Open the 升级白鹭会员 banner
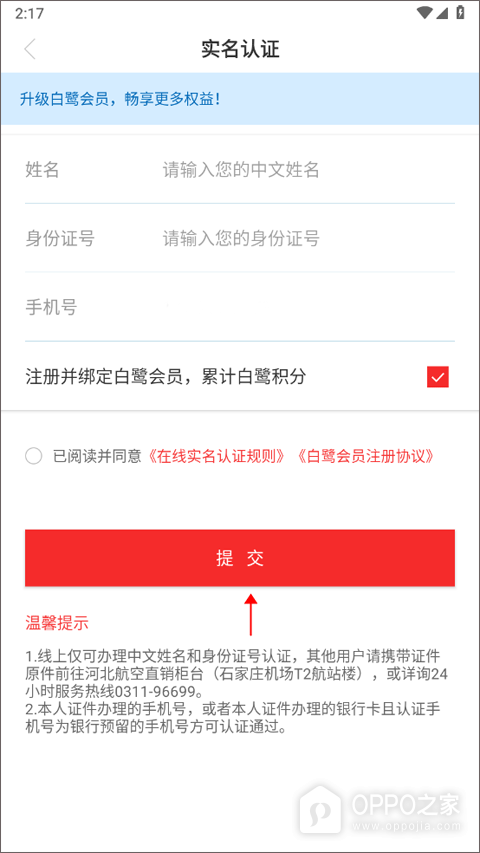 (240, 99)
